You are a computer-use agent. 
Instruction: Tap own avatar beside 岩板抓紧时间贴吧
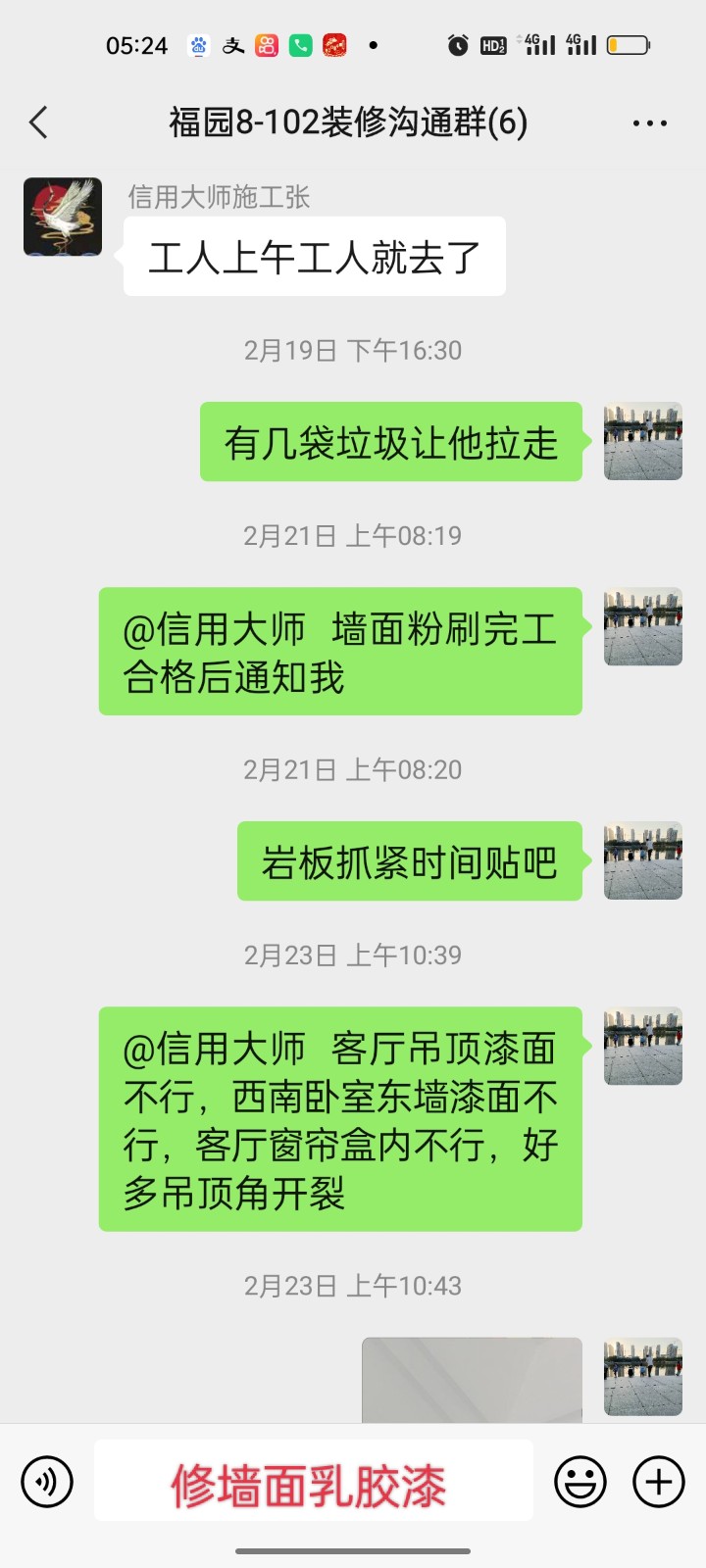[642, 860]
